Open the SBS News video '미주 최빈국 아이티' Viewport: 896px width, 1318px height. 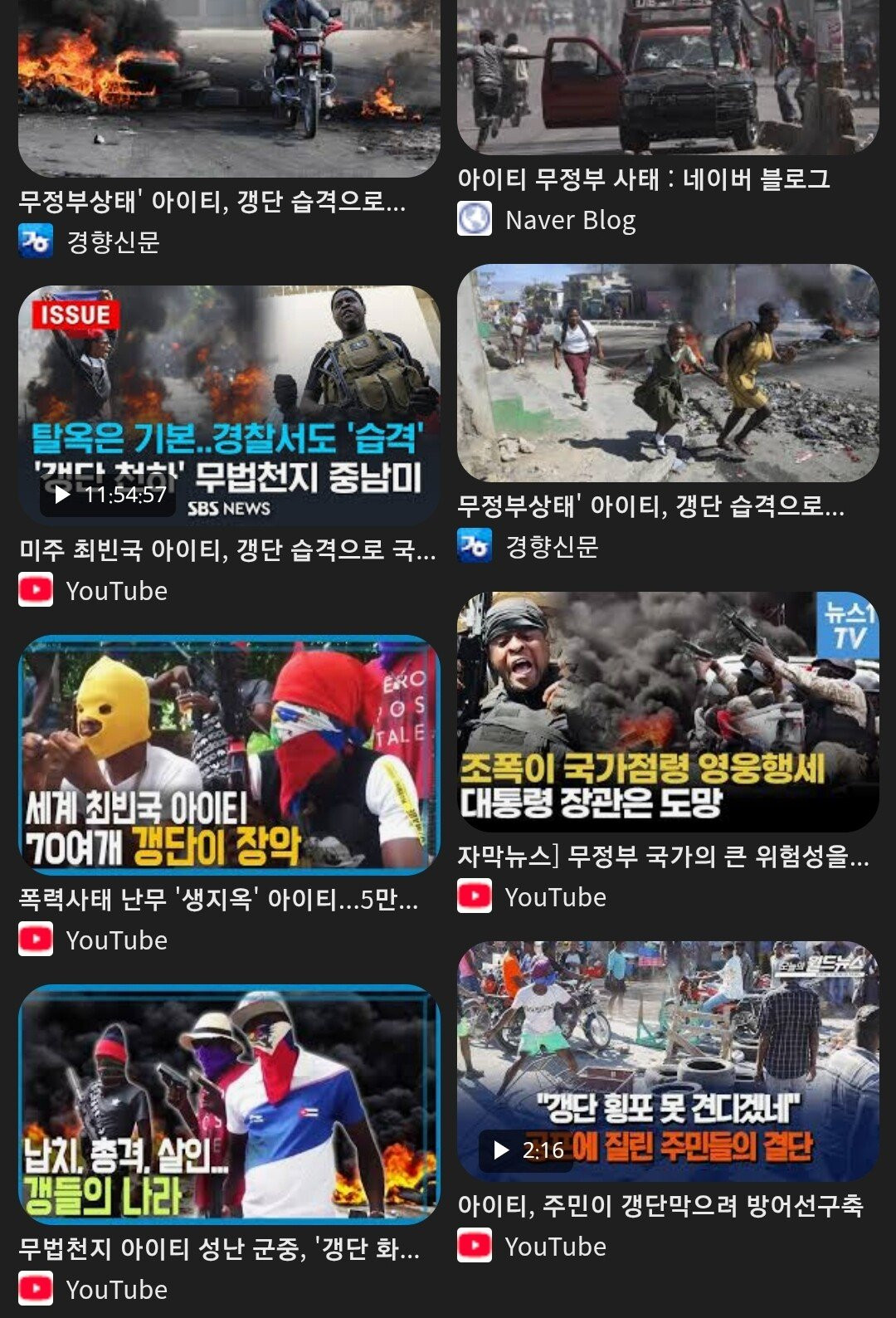pos(229,404)
